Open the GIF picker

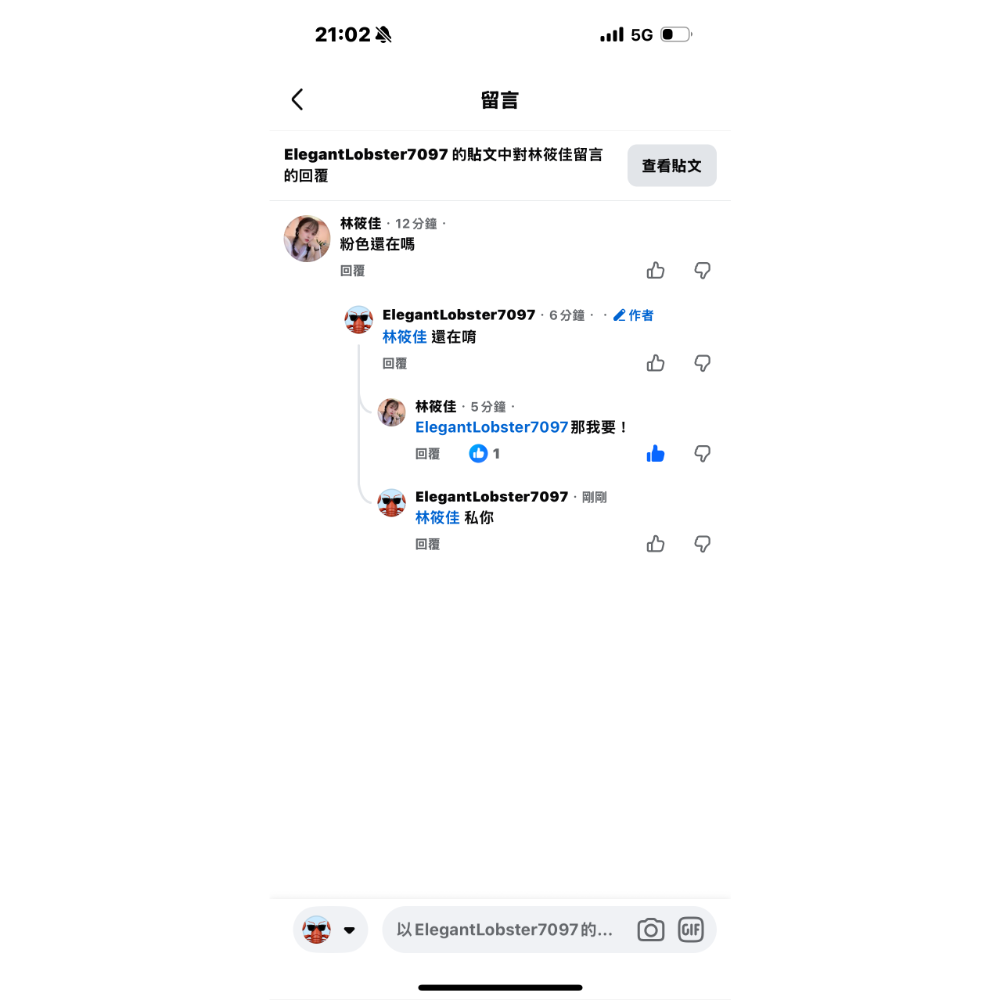pyautogui.click(x=691, y=930)
